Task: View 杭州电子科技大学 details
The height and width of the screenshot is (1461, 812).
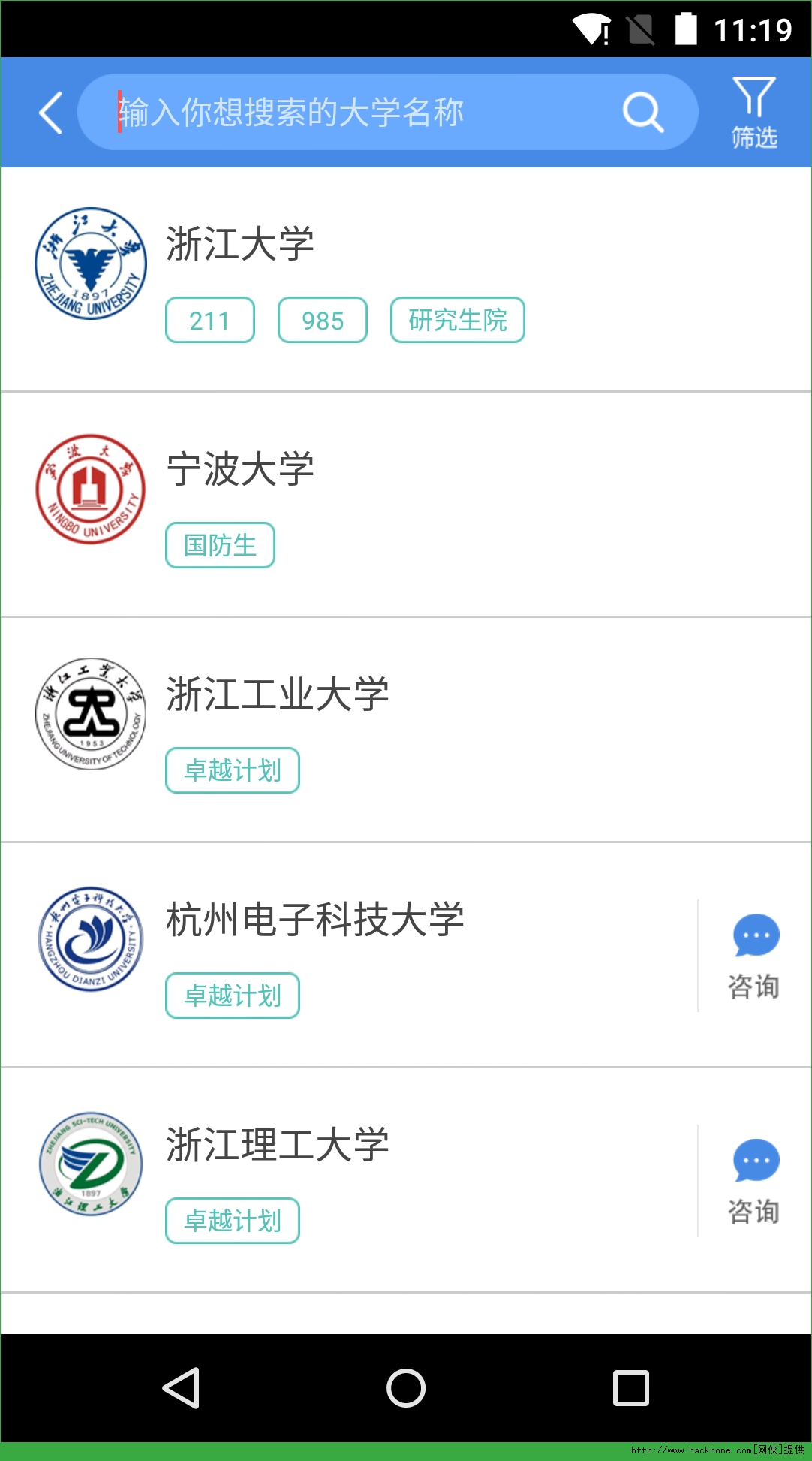Action: pos(315,920)
